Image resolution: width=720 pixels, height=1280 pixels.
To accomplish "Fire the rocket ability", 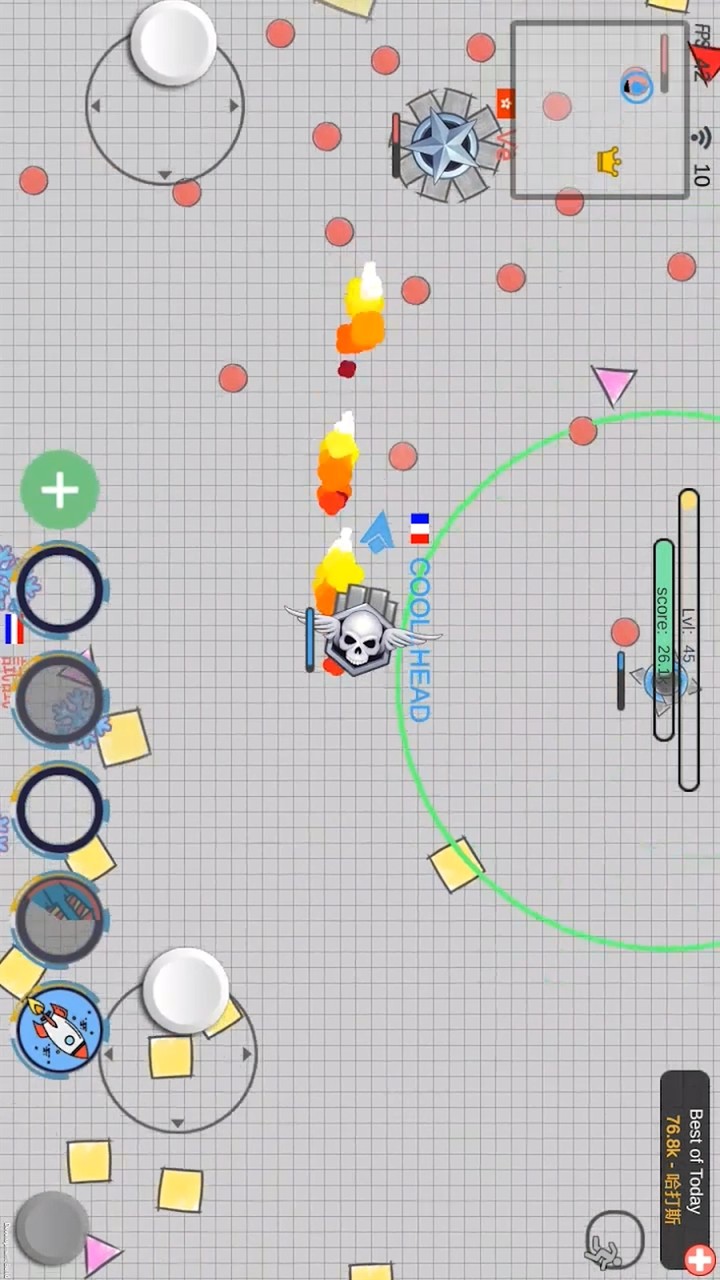I will 60,1030.
